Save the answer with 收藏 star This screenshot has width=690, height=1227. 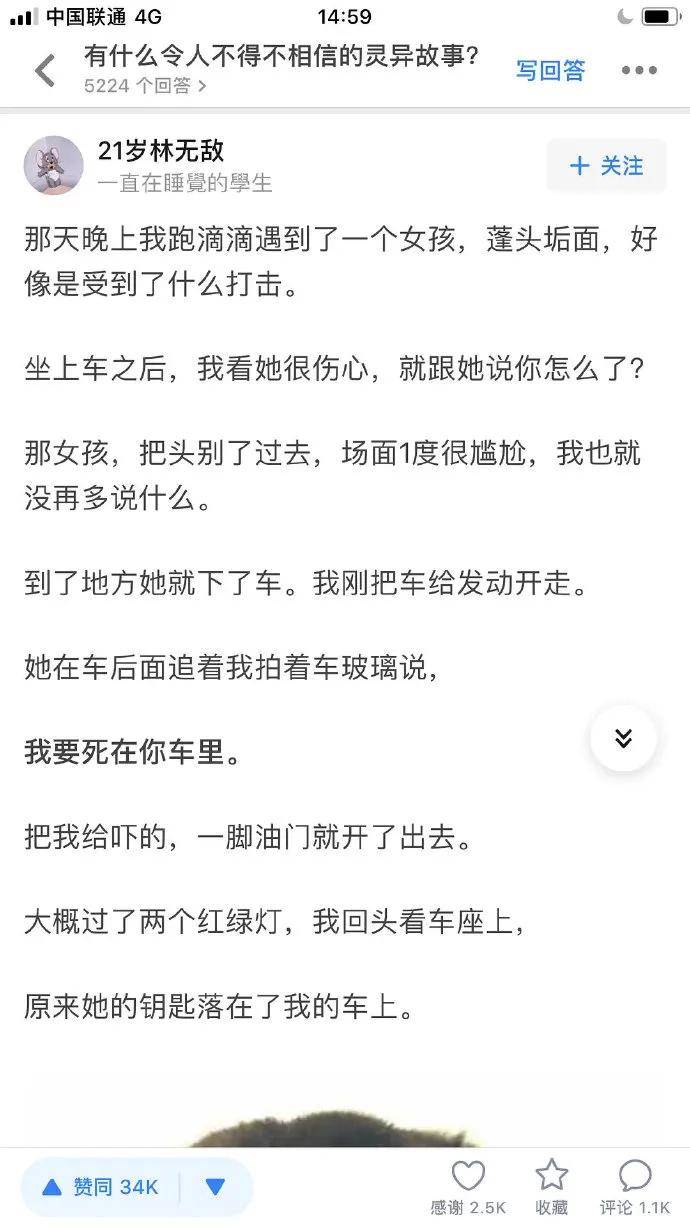coord(551,1188)
